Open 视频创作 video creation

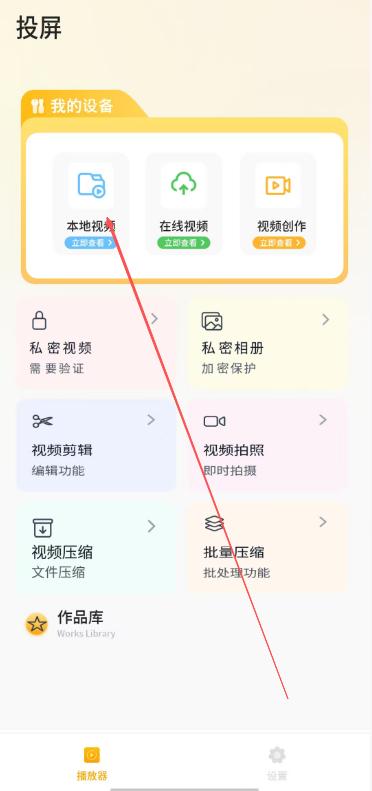pos(278,204)
